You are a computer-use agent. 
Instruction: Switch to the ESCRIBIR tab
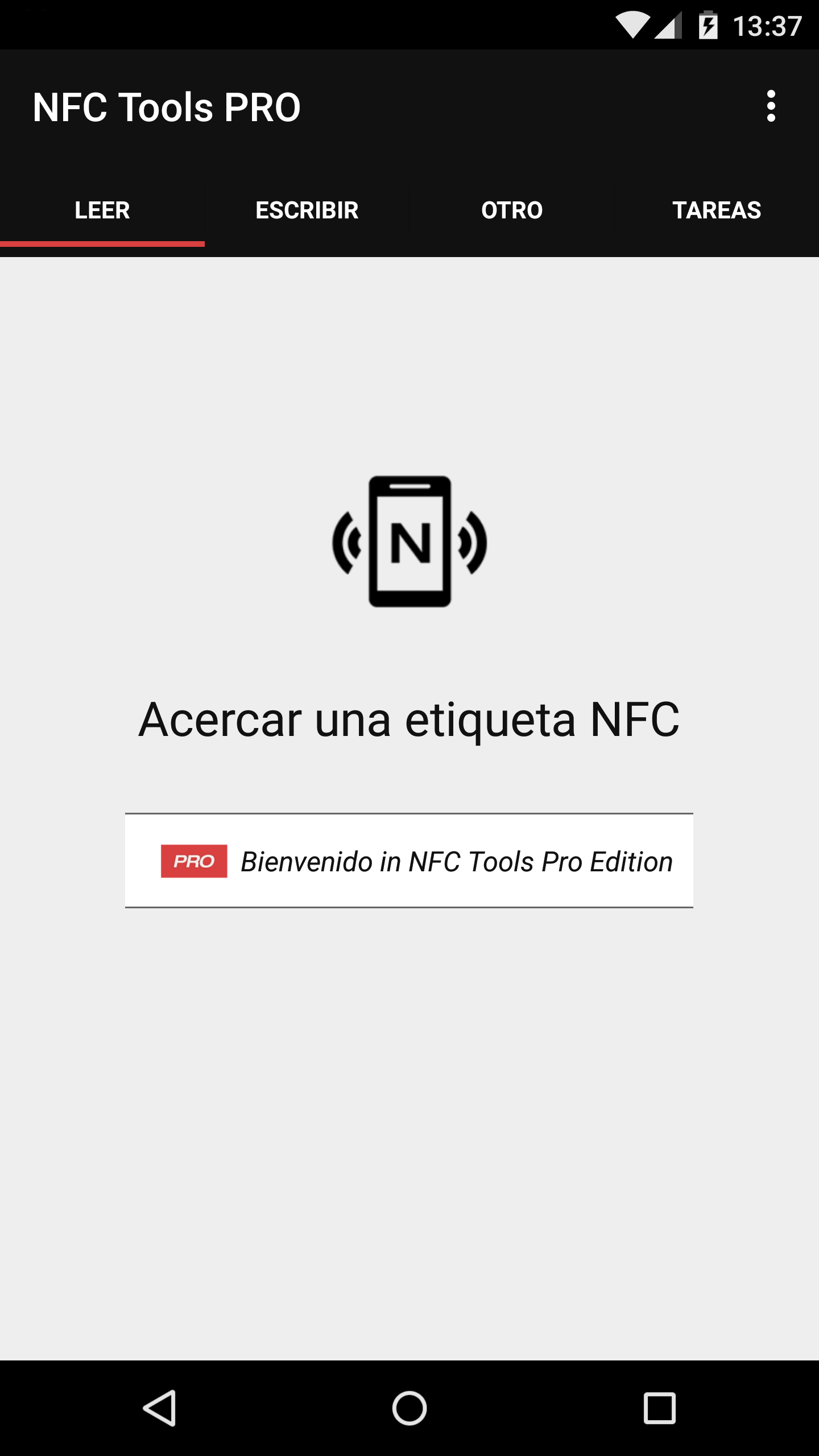coord(307,210)
